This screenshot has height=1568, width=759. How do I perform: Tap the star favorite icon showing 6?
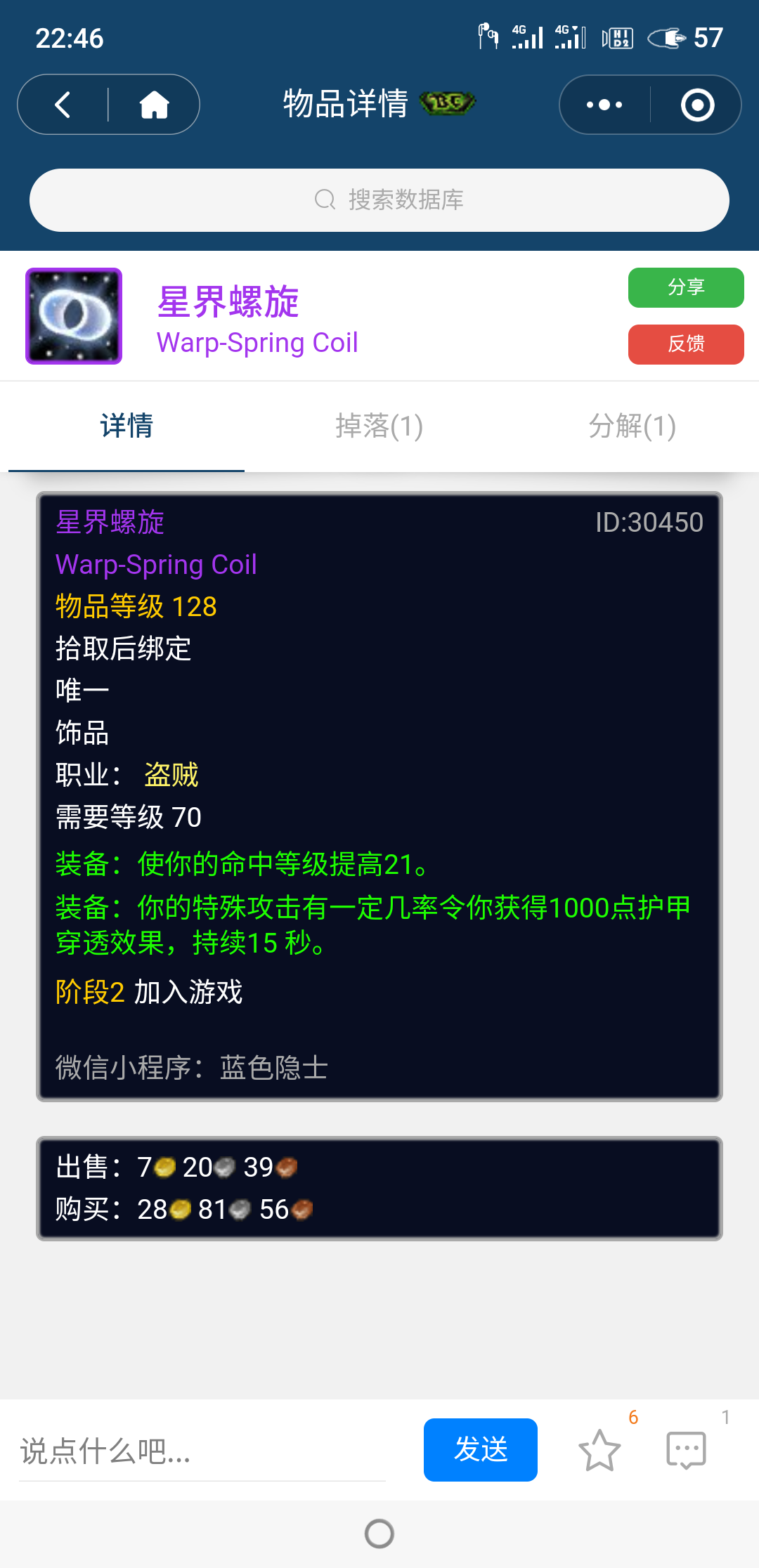tap(601, 1449)
